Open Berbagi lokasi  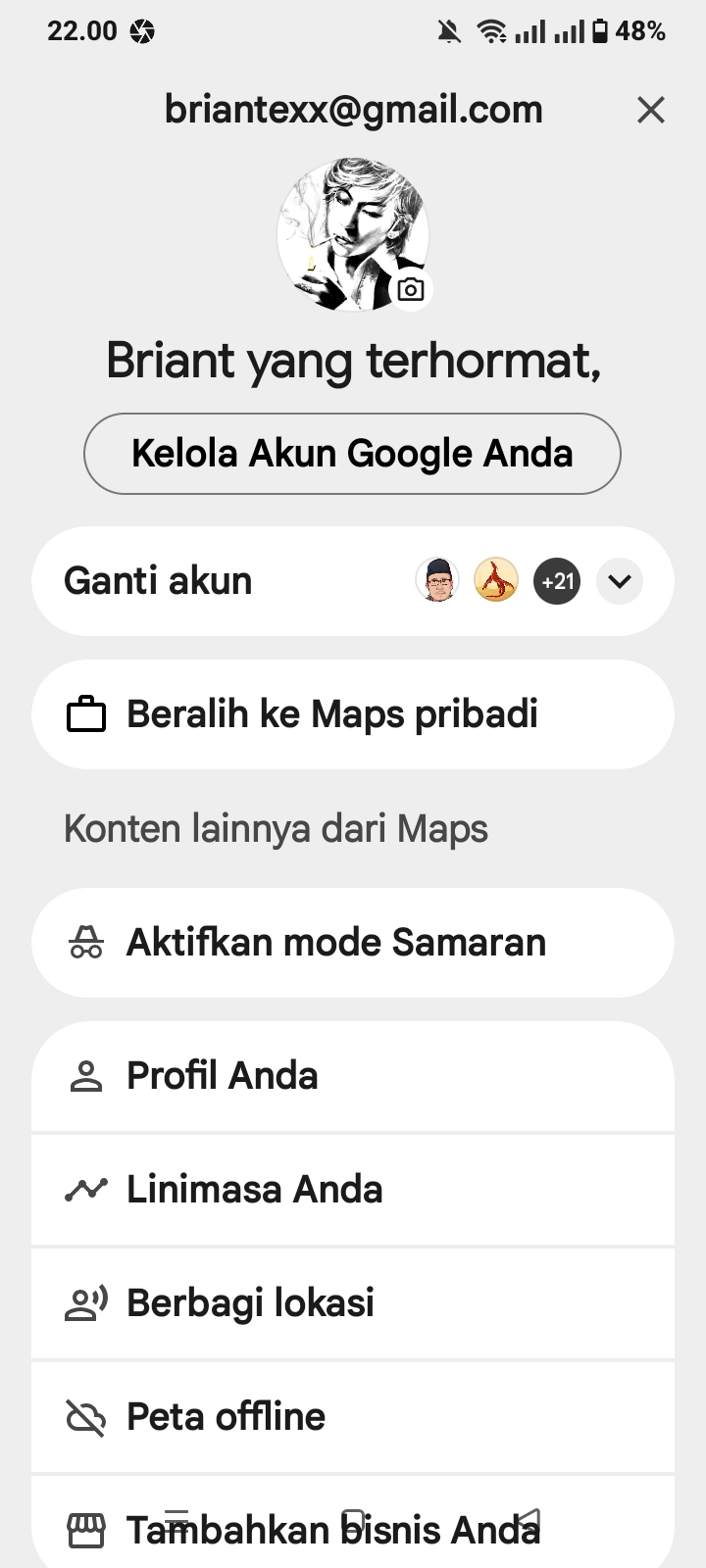[x=352, y=1303]
